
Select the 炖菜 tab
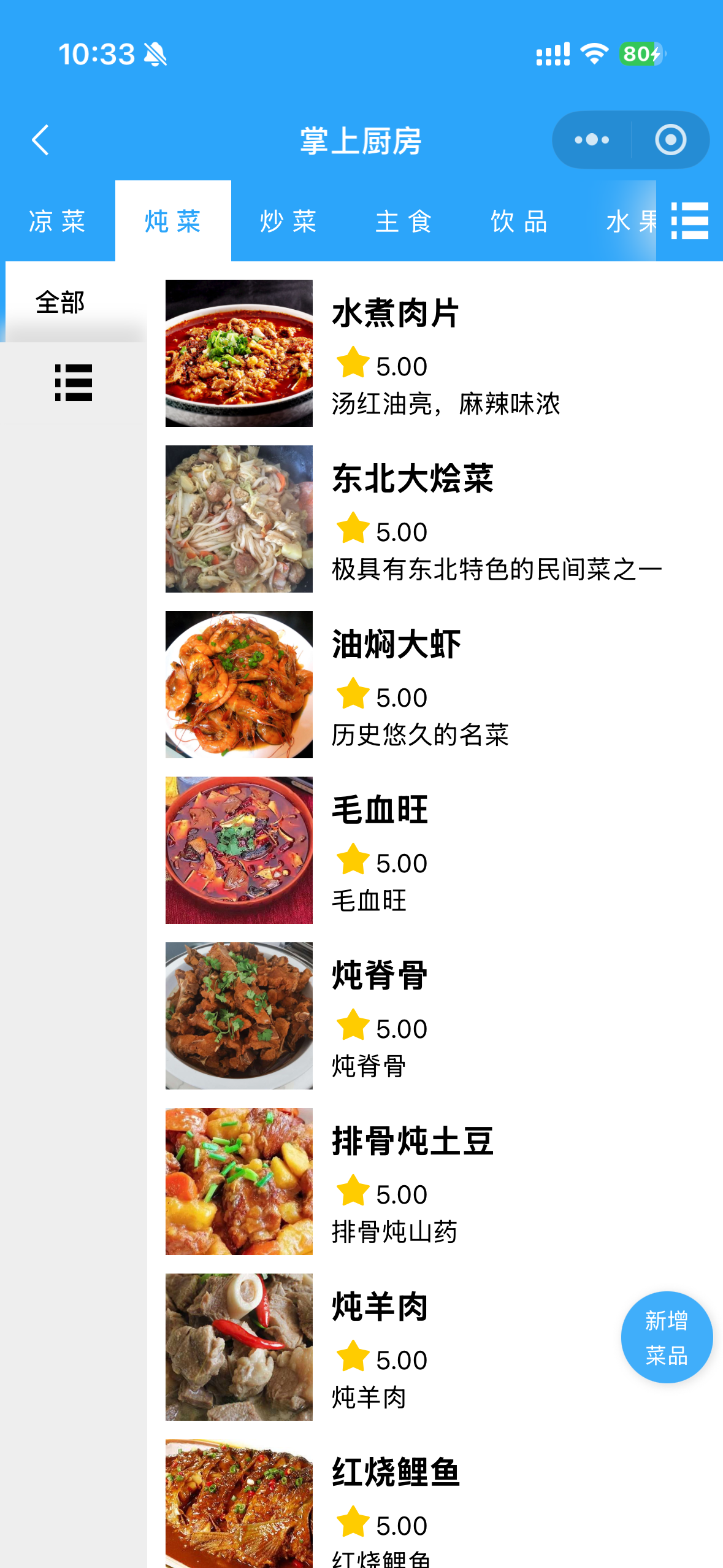173,221
